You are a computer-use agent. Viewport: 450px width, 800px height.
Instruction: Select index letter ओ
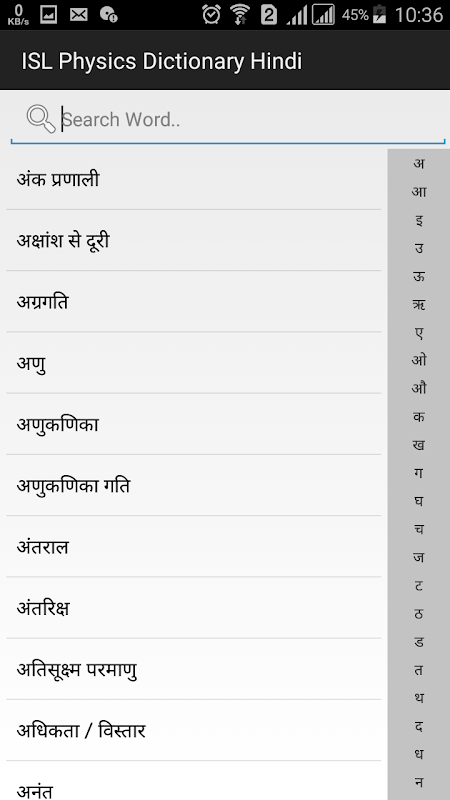419,360
